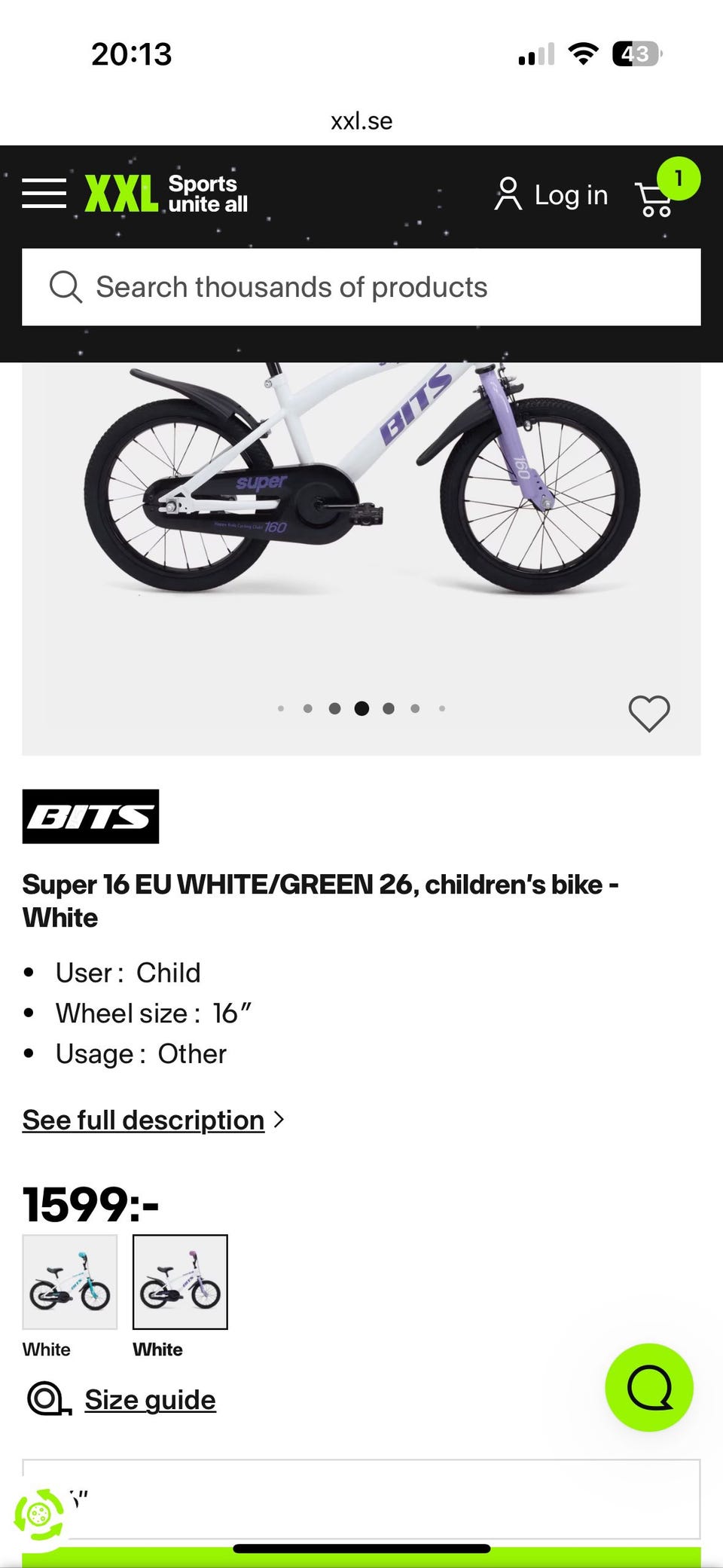Select the white and green bike variant
This screenshot has height=1568, width=723.
click(x=70, y=1282)
